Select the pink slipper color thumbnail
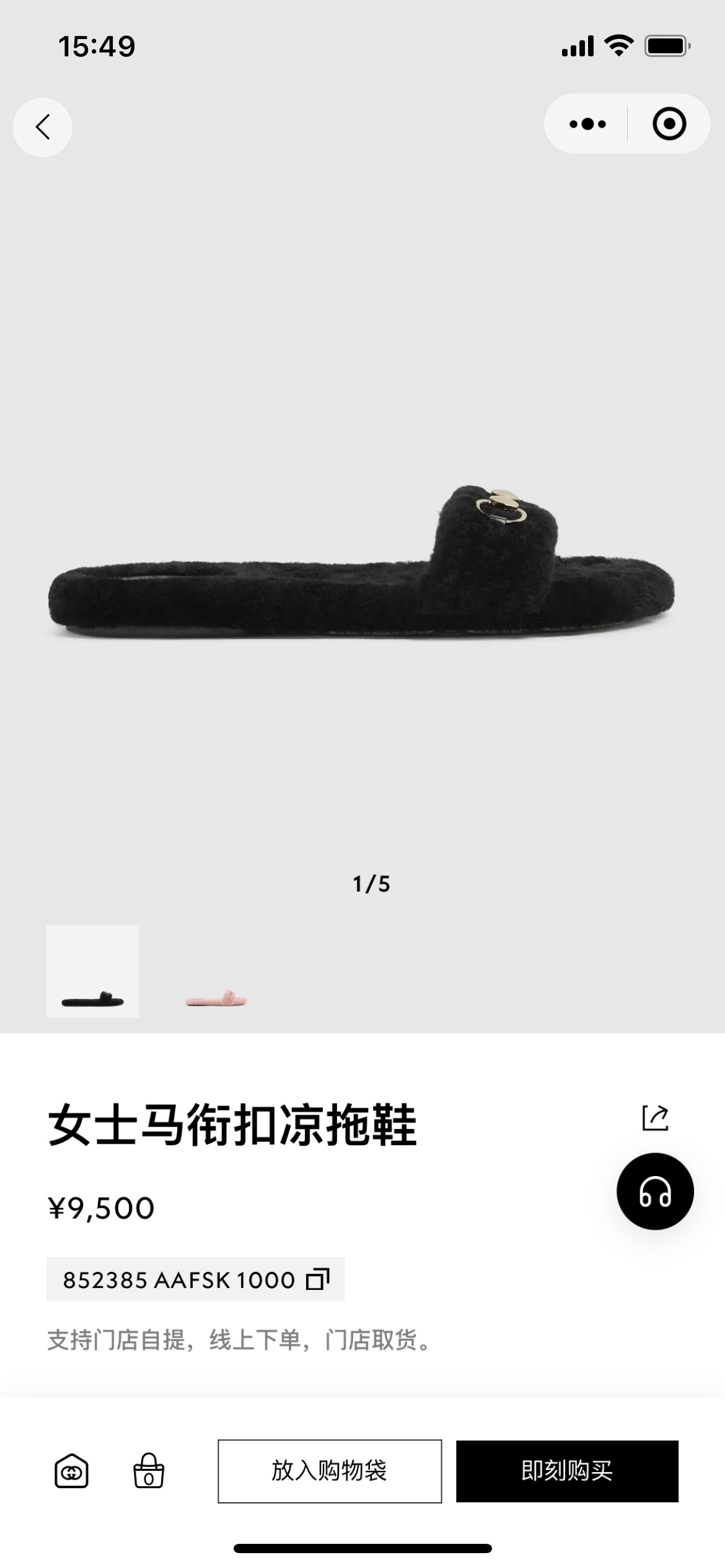The height and width of the screenshot is (1568, 725). (216, 971)
